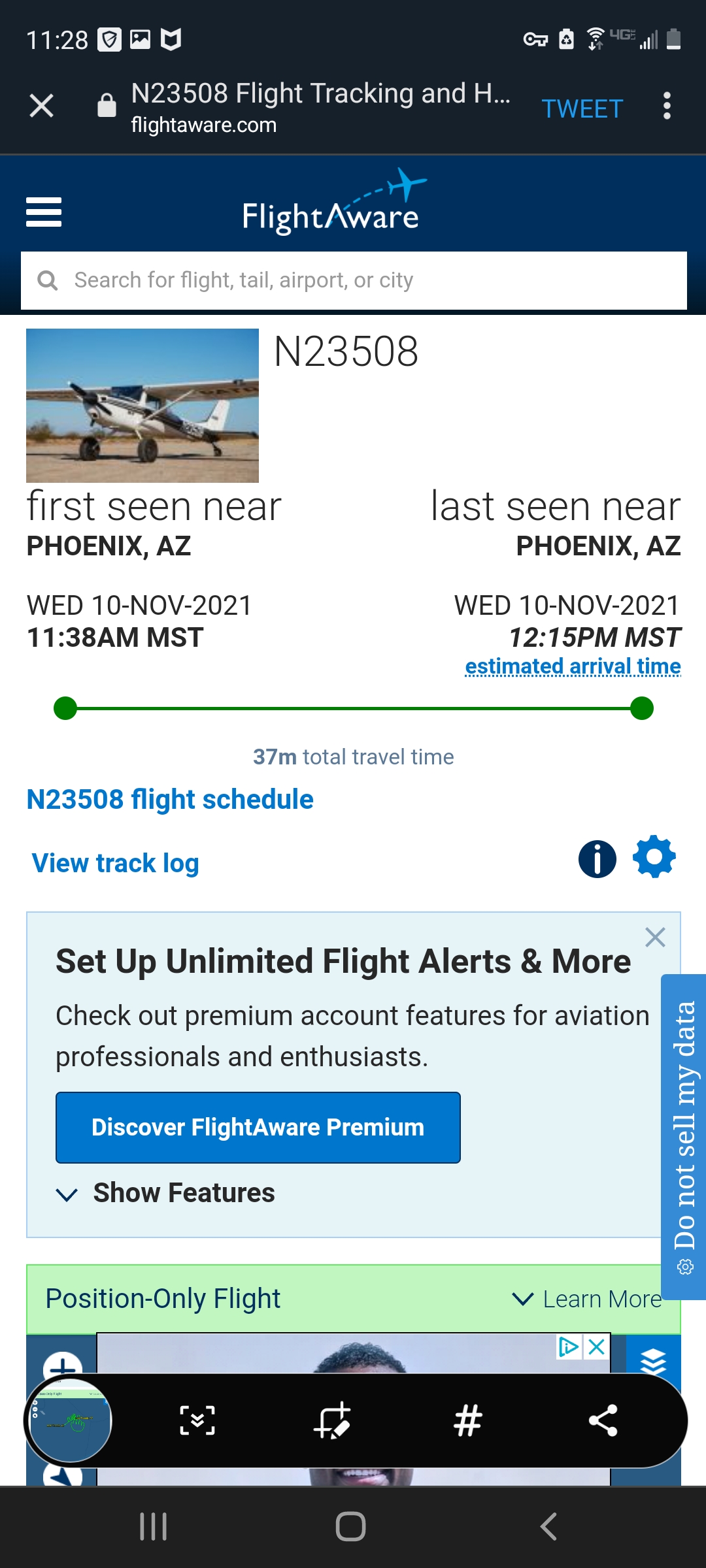The height and width of the screenshot is (1568, 706).
Task: Add a hashtag tag to the screenshot
Action: [x=467, y=1420]
